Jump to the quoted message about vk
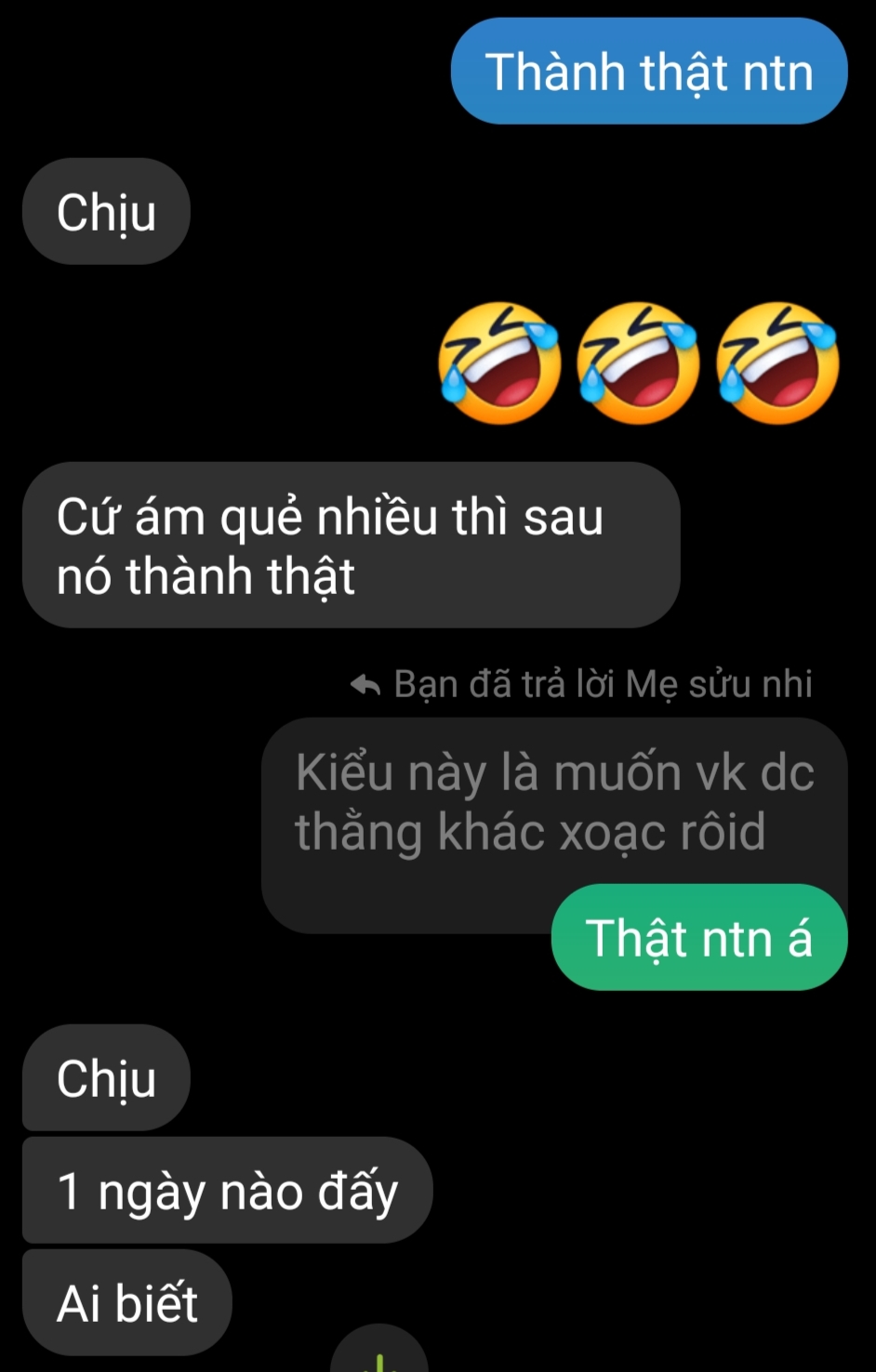Image resolution: width=876 pixels, height=1372 pixels. click(554, 802)
